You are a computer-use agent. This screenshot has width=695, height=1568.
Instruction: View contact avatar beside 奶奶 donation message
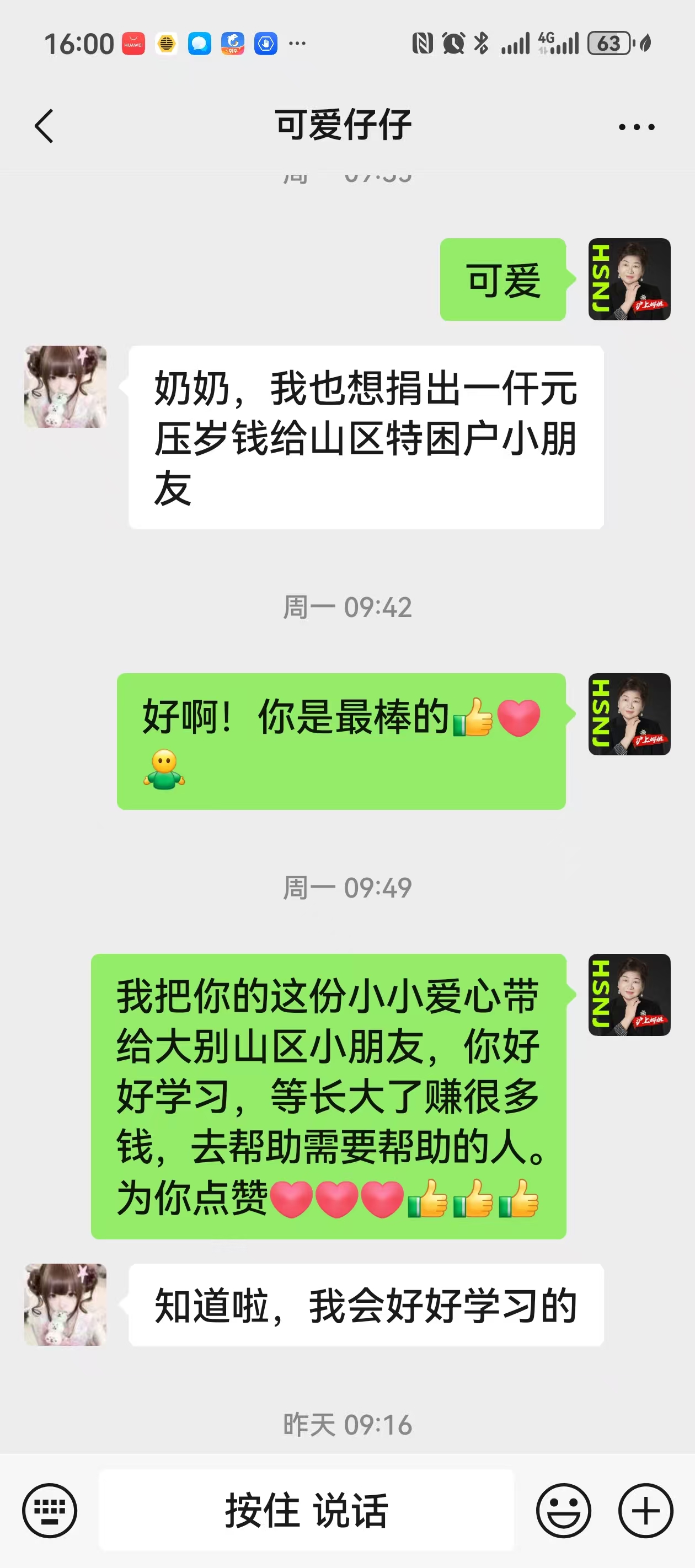[65, 386]
